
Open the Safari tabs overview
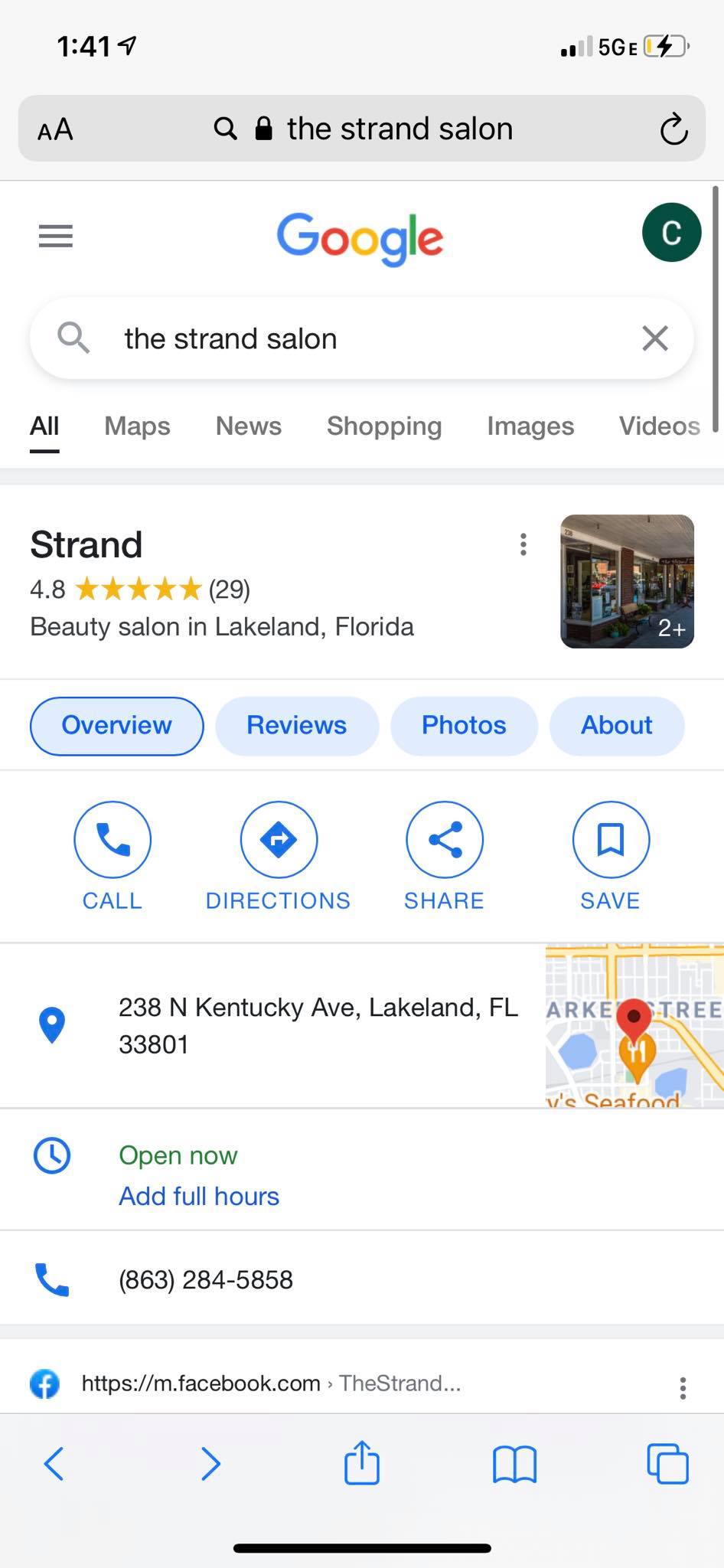[x=667, y=1464]
